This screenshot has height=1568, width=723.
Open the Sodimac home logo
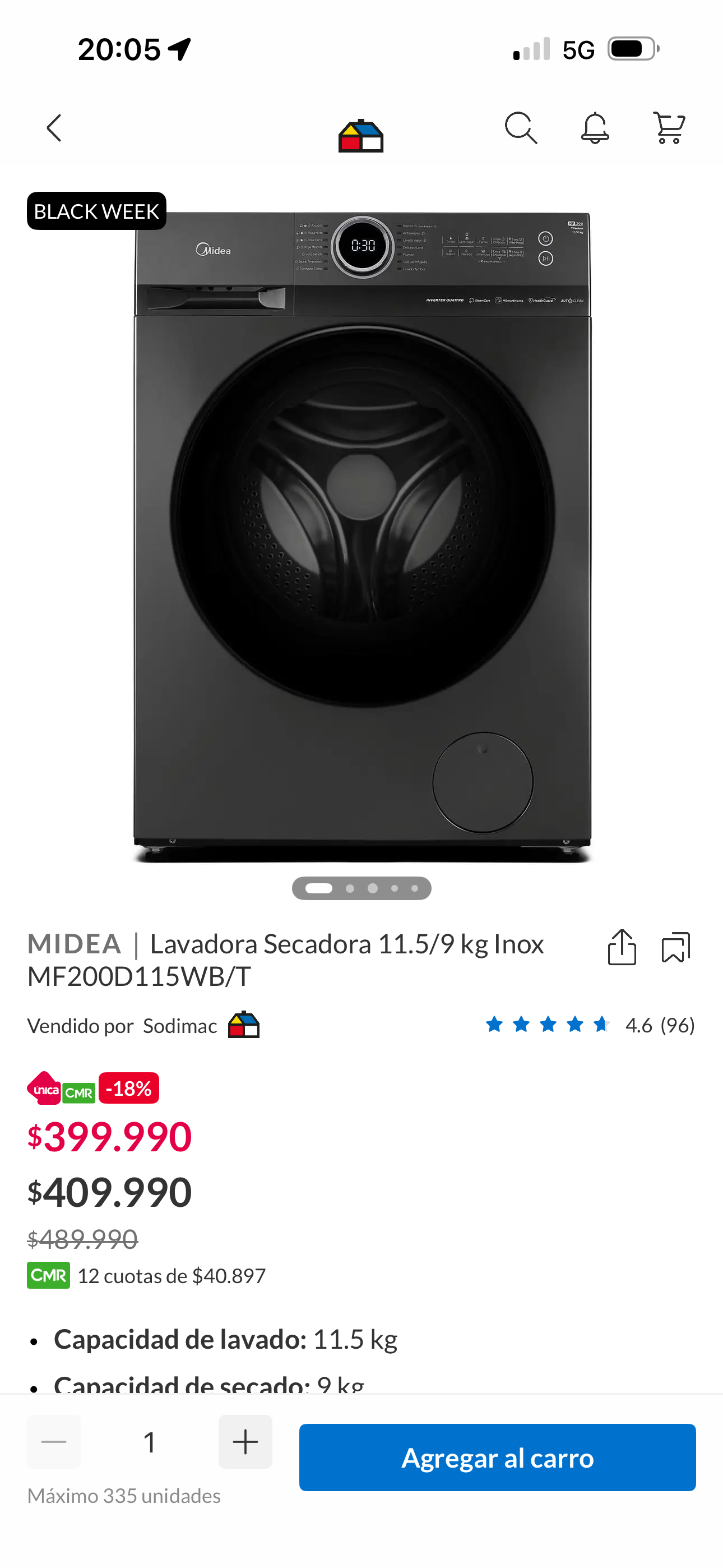point(361,135)
